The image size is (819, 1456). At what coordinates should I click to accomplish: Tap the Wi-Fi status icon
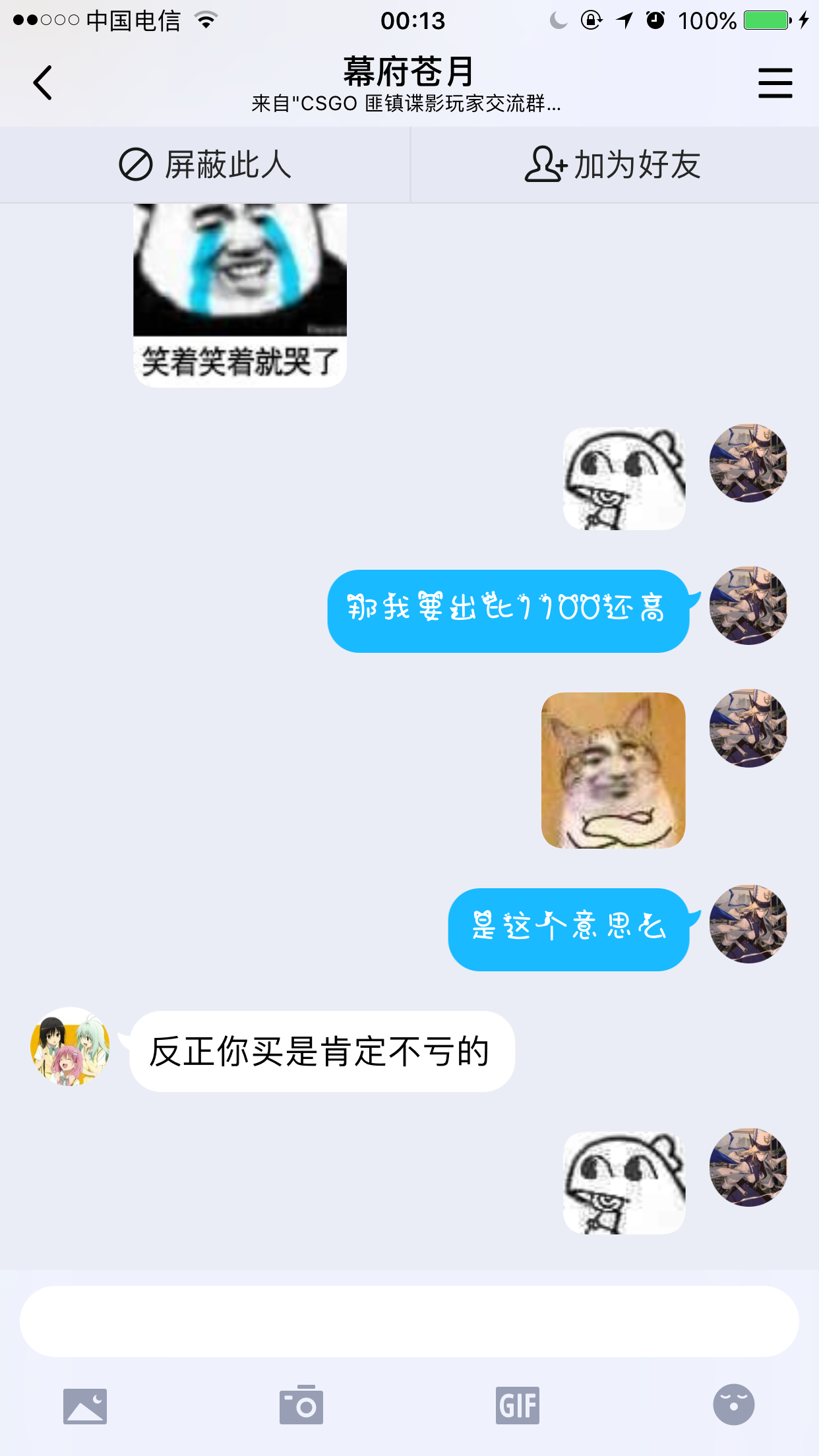(x=204, y=21)
